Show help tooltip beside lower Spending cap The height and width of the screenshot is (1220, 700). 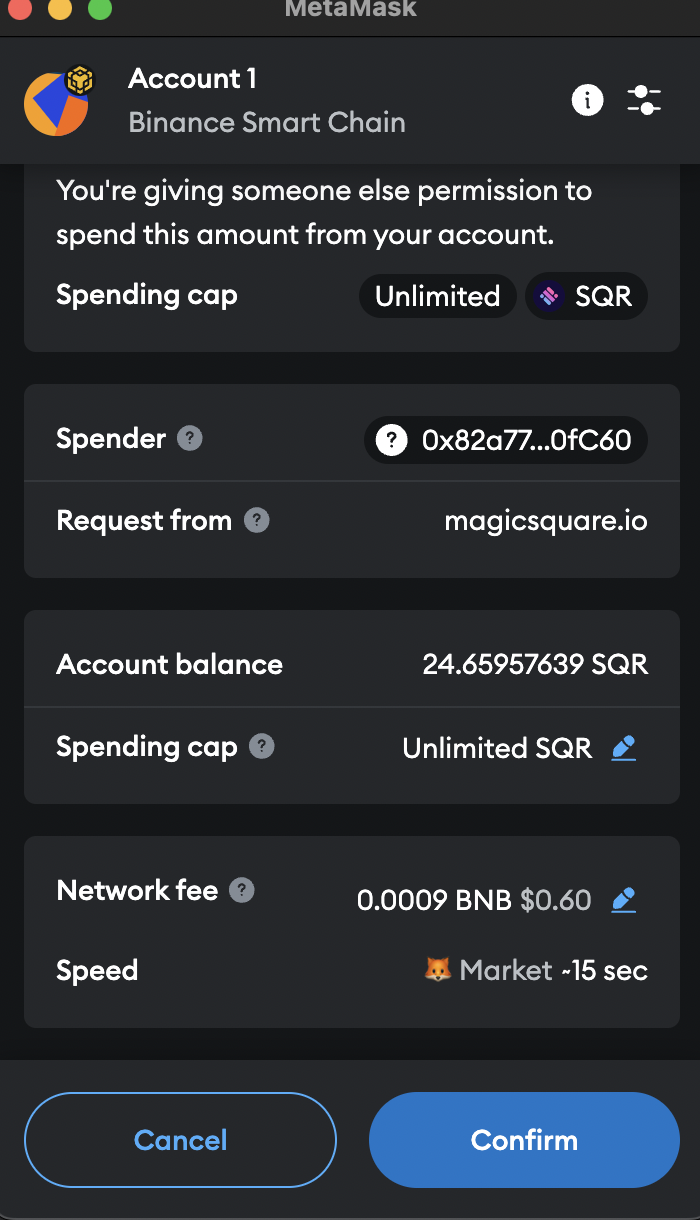coord(262,746)
